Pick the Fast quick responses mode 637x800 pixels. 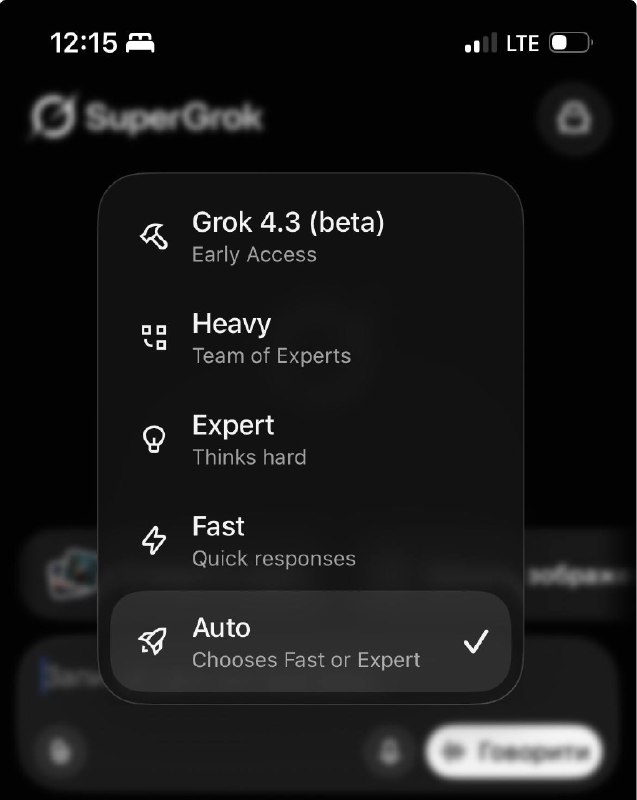(272, 541)
